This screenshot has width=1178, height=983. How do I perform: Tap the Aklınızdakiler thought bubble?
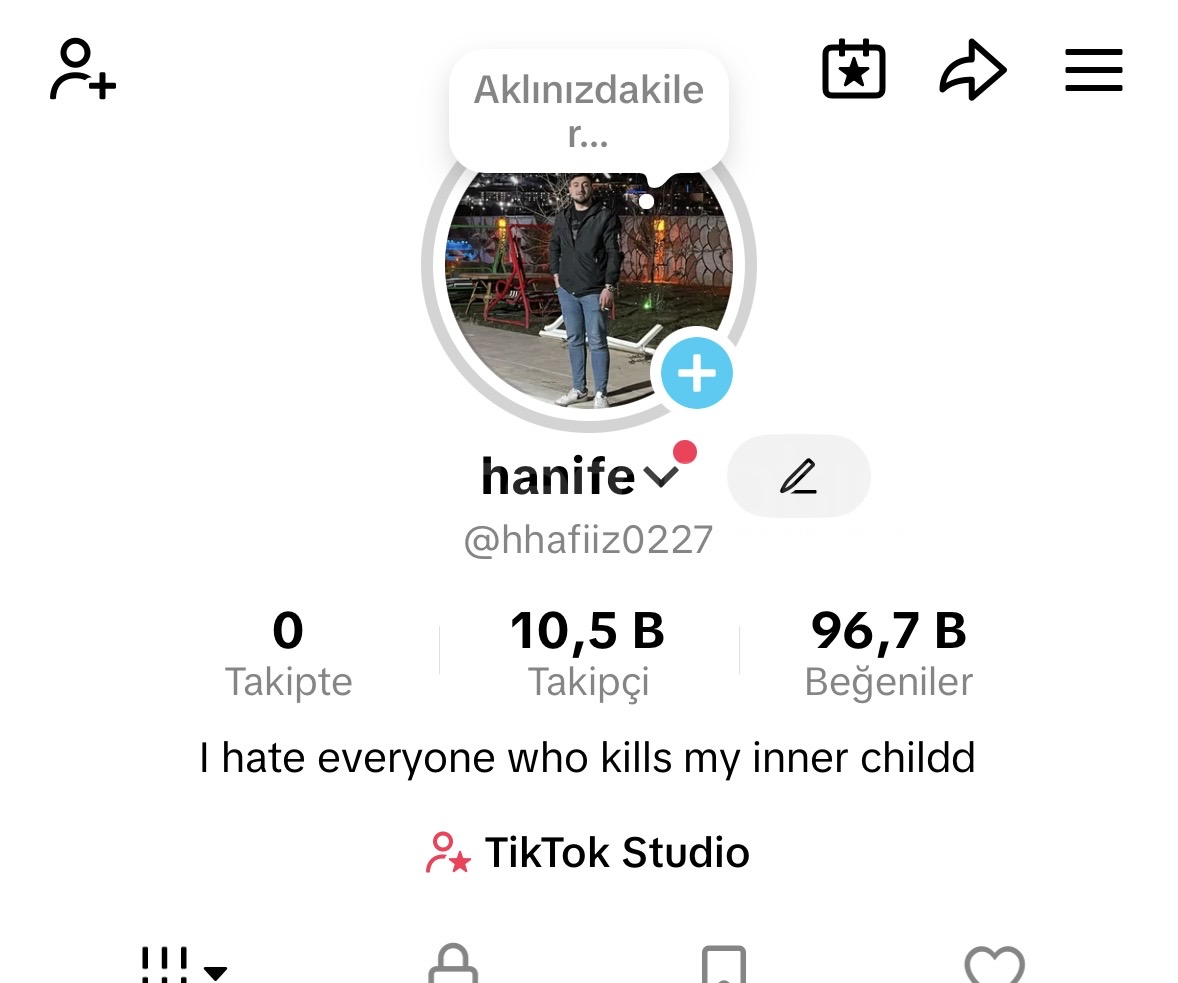(x=589, y=112)
